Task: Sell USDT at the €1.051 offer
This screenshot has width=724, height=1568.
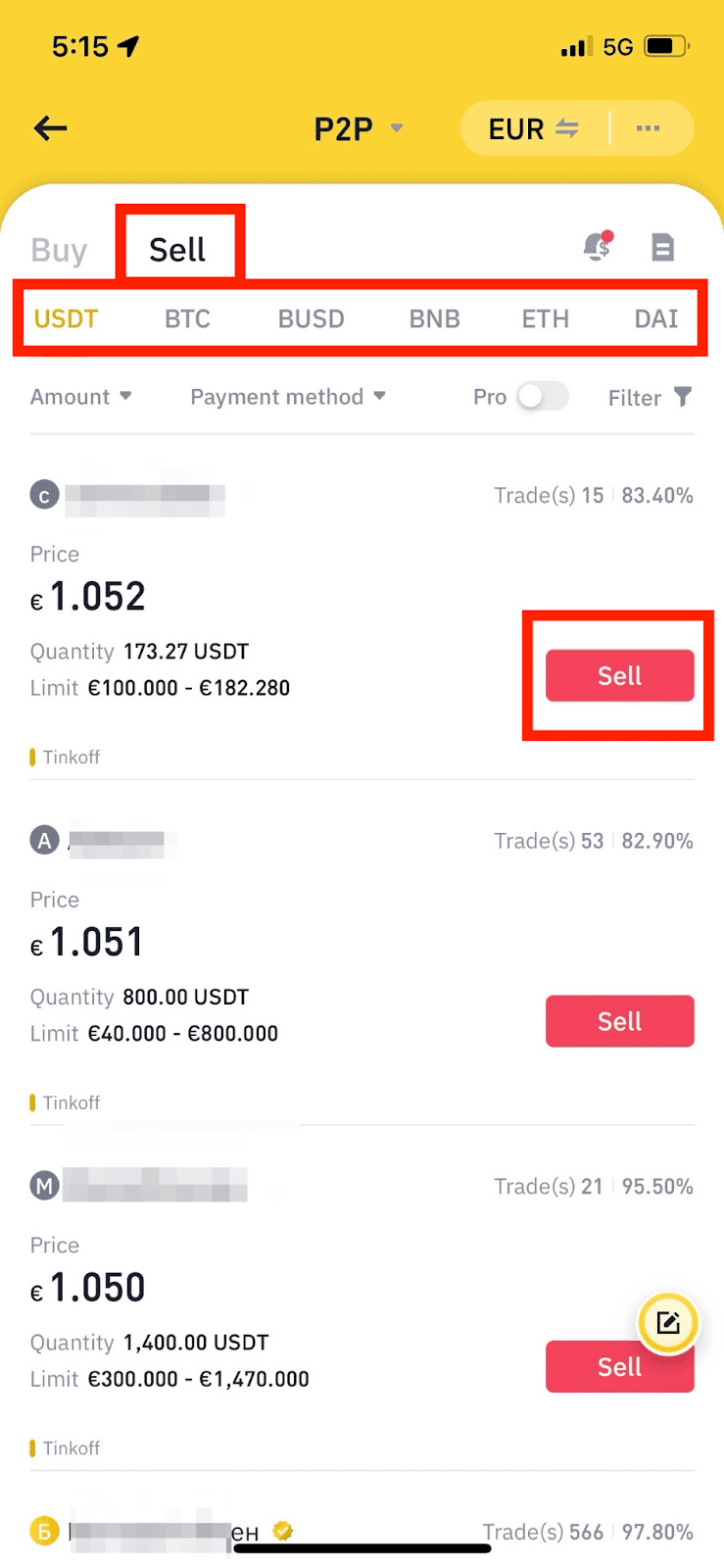Action: [x=619, y=1021]
